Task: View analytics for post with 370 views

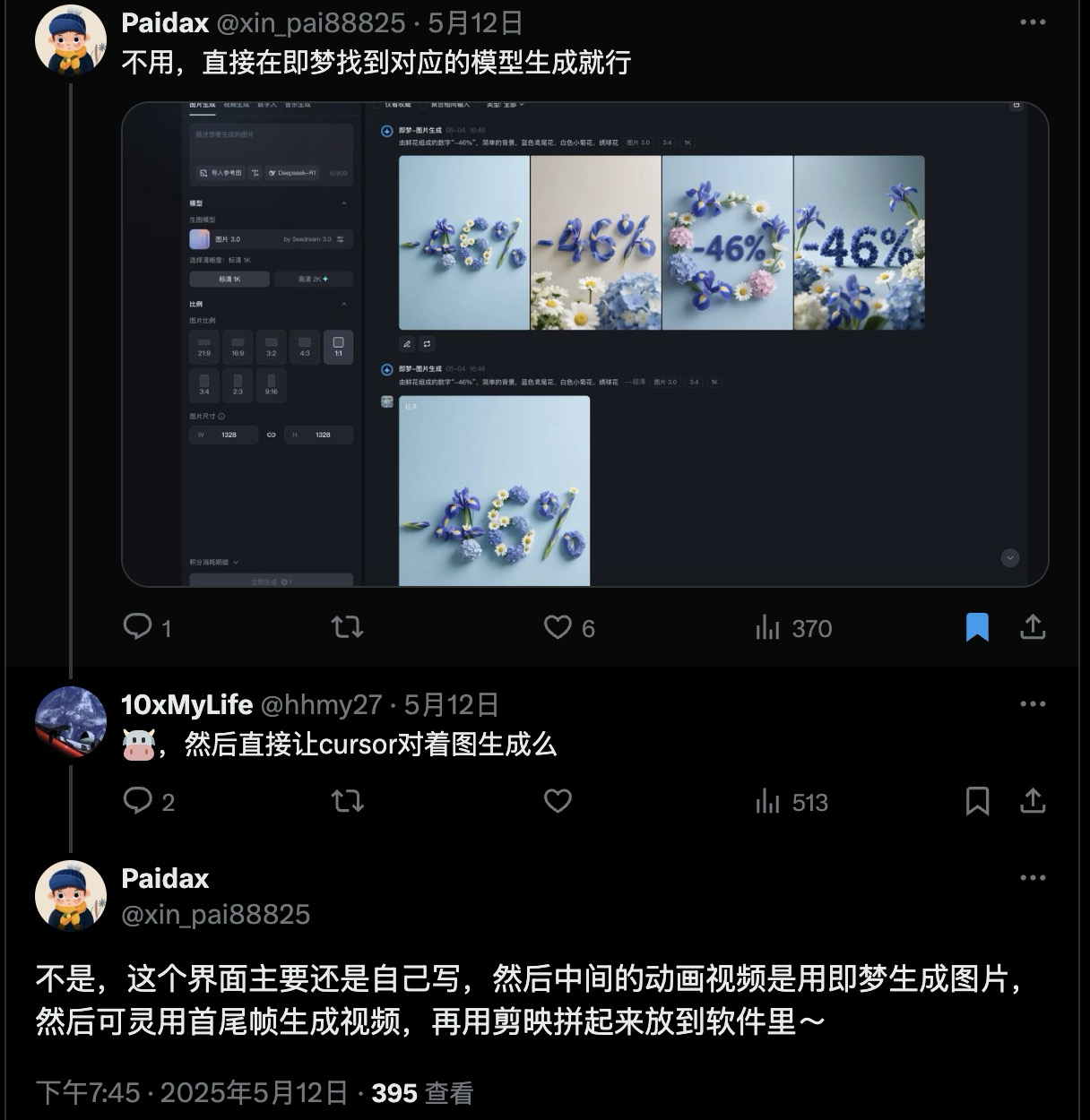Action: [x=793, y=627]
